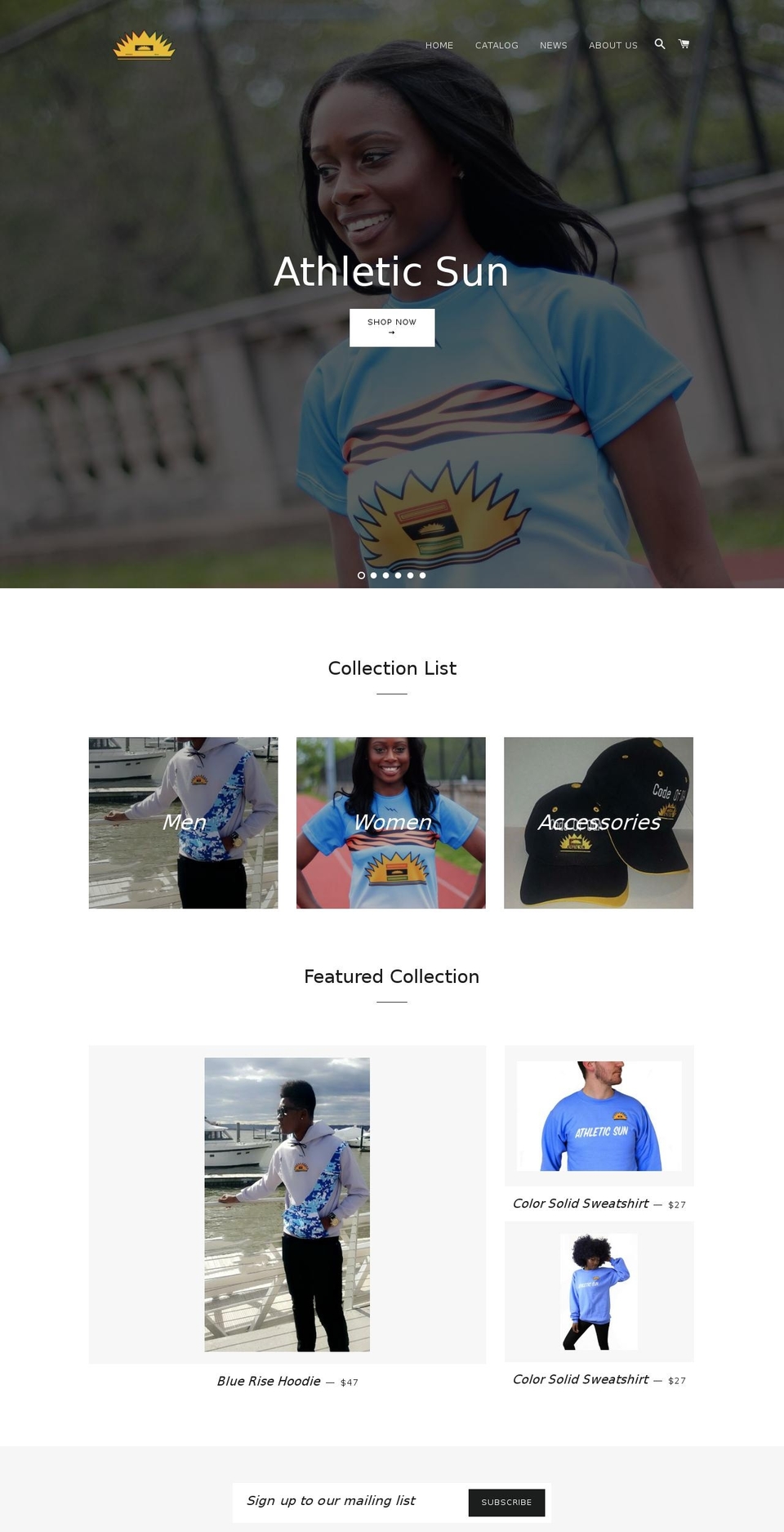Select the first carousel slide dot
Image resolution: width=784 pixels, height=1532 pixels.
click(361, 575)
